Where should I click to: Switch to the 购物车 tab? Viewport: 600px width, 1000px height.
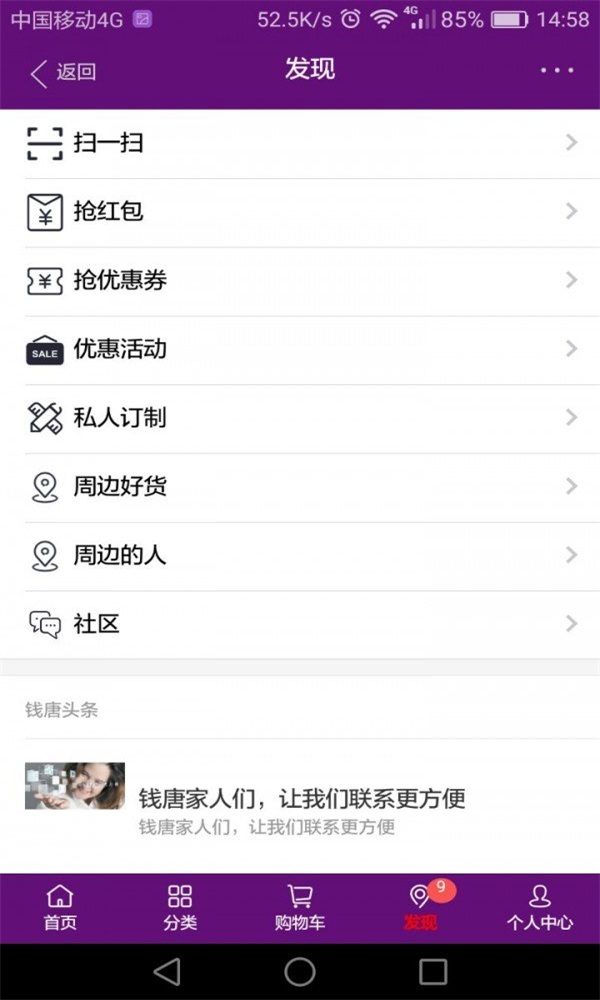coord(300,908)
